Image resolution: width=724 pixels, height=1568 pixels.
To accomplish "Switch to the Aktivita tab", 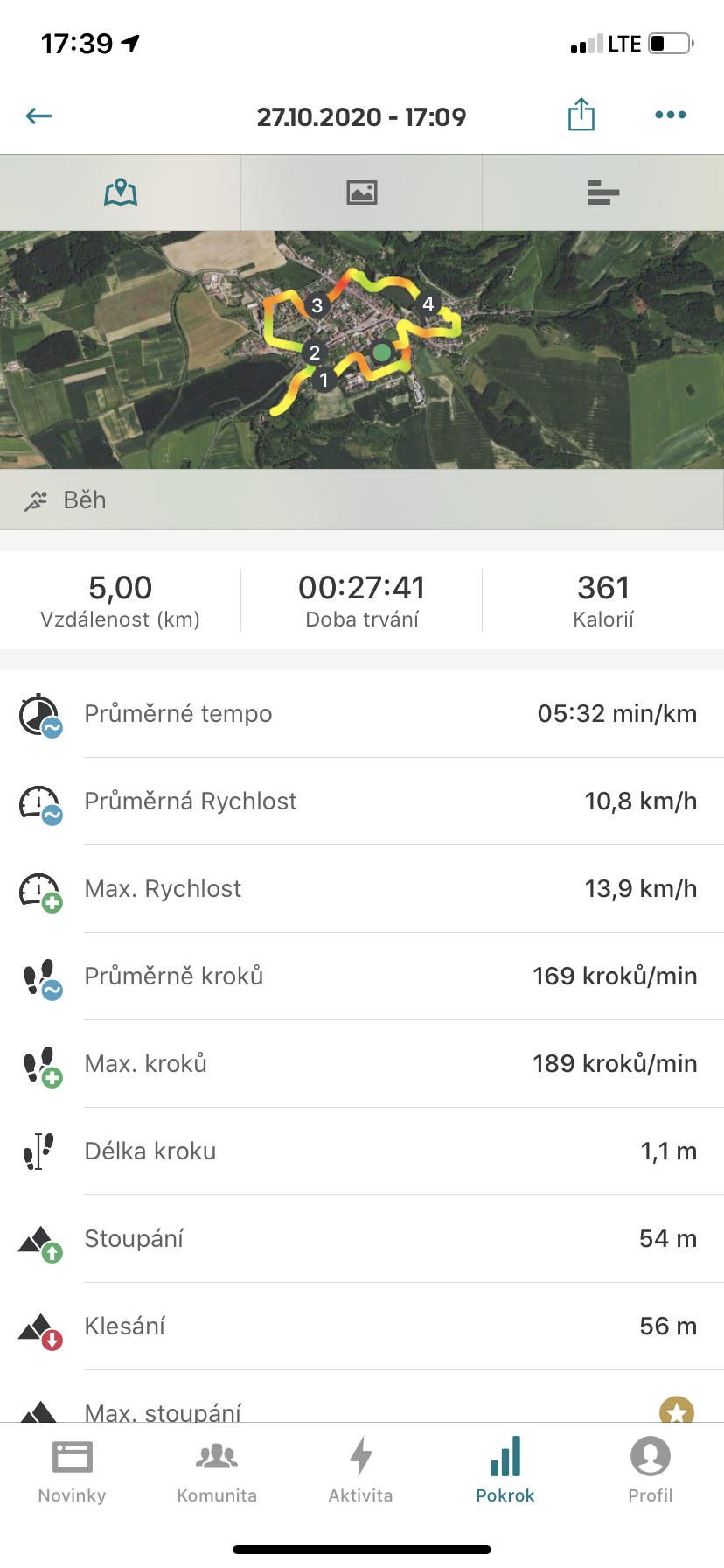I will click(361, 1470).
